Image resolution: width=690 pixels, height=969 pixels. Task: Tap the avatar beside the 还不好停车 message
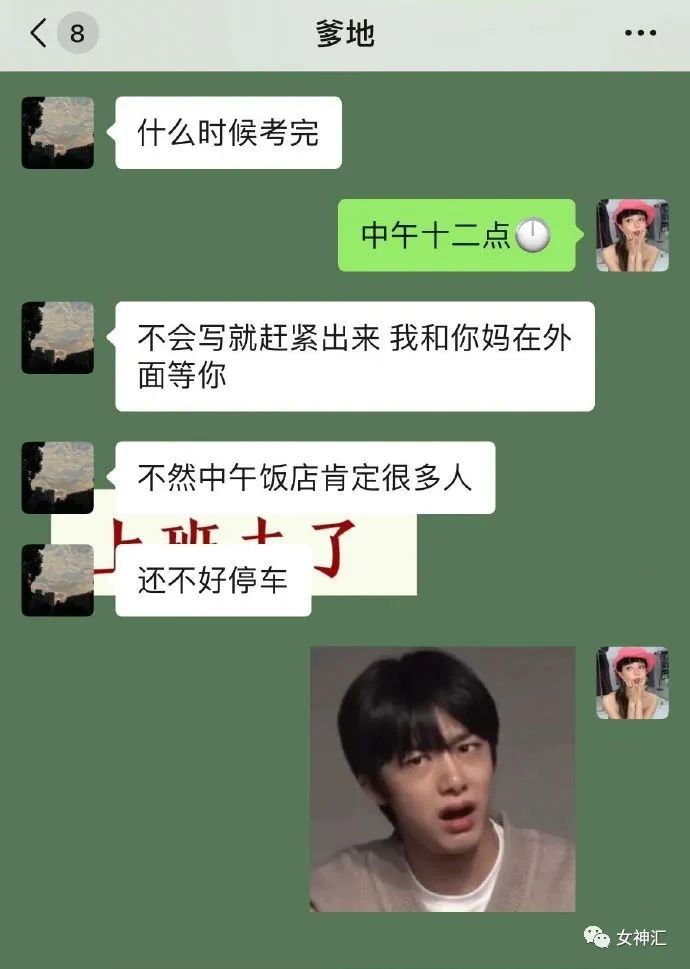58,580
